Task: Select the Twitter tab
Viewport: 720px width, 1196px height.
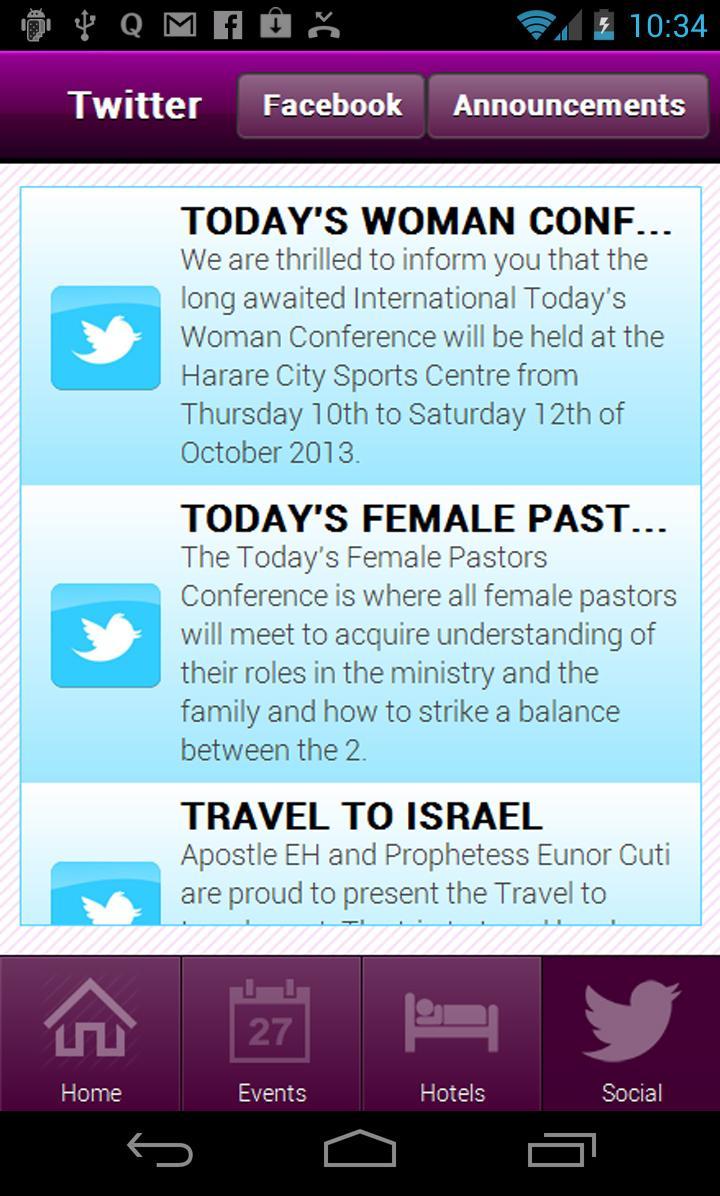Action: pos(134,105)
